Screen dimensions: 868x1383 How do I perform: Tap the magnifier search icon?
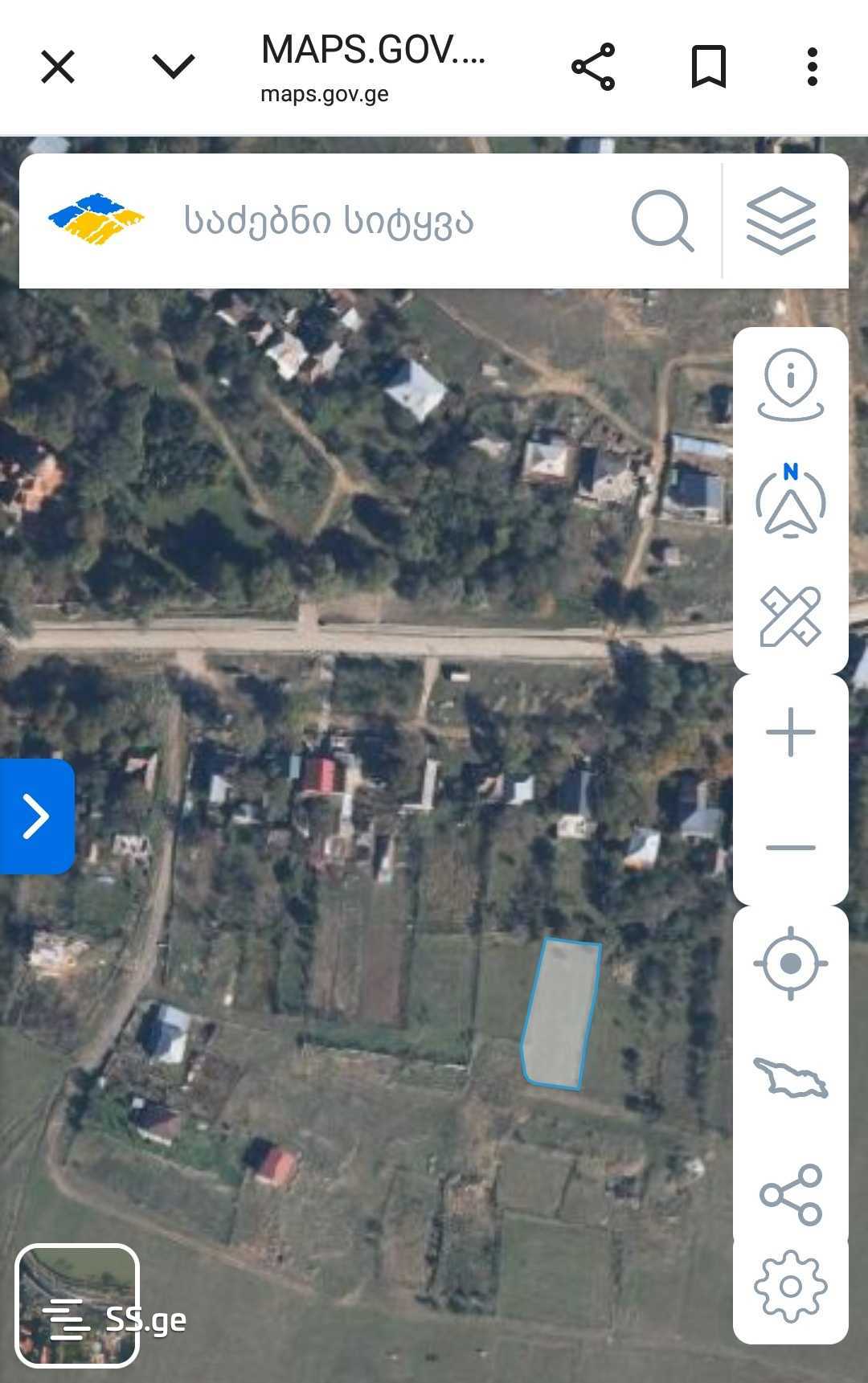click(x=662, y=221)
